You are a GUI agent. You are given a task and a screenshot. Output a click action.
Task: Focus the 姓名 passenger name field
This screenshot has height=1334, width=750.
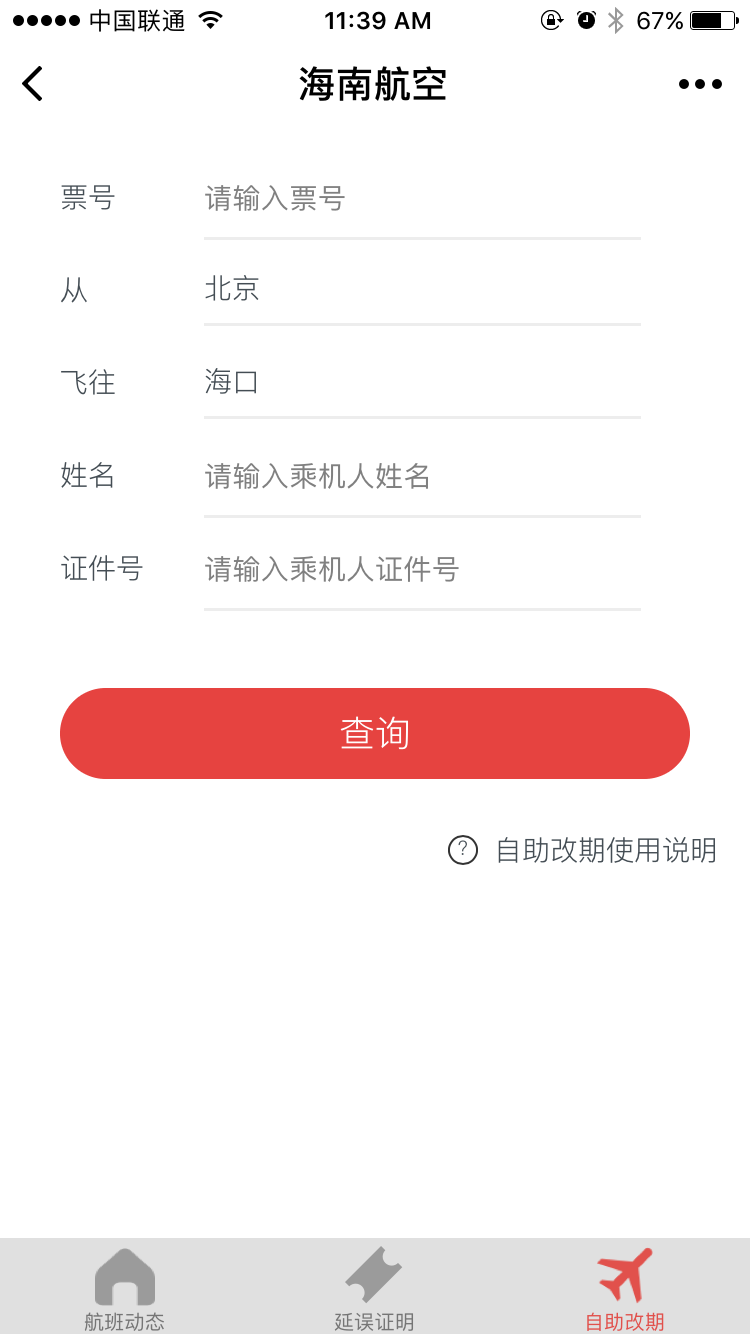click(421, 476)
